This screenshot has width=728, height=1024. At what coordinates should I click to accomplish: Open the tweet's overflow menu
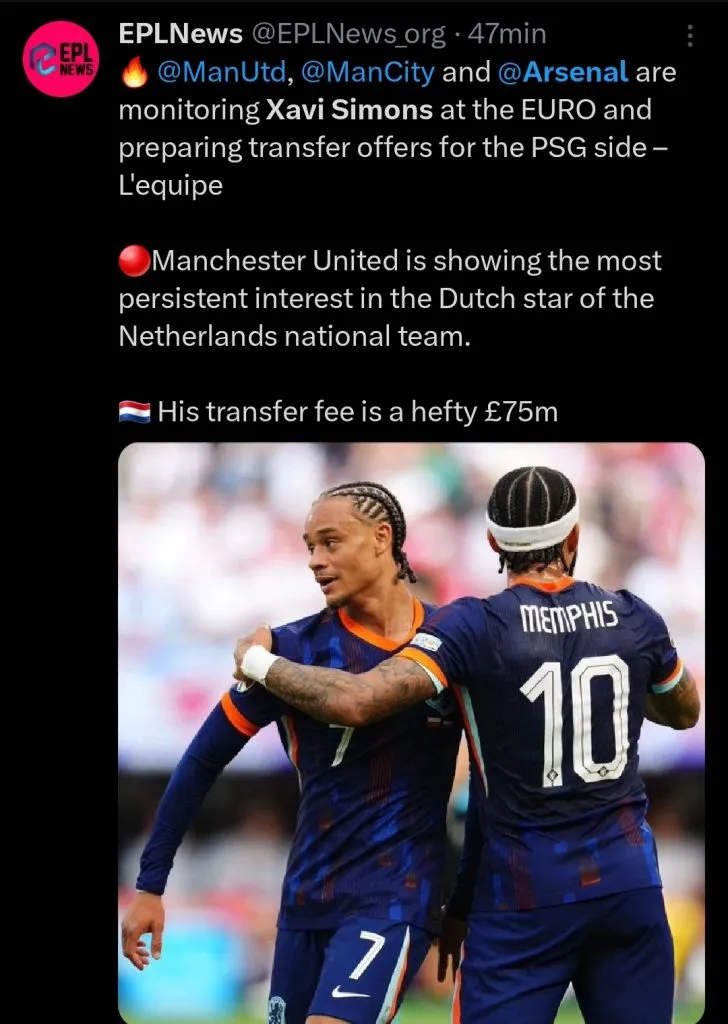[x=689, y=36]
